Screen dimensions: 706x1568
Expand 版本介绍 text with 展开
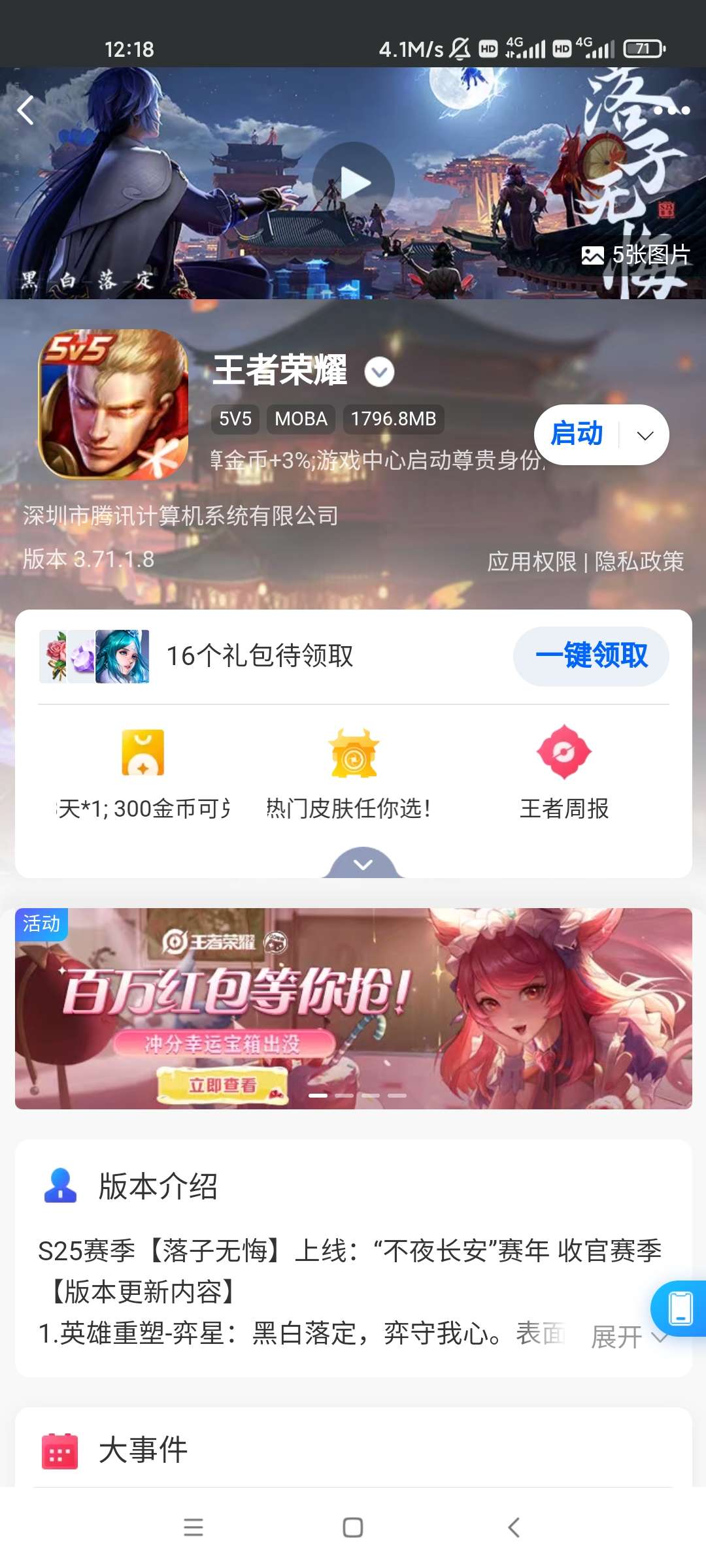pos(628,1337)
